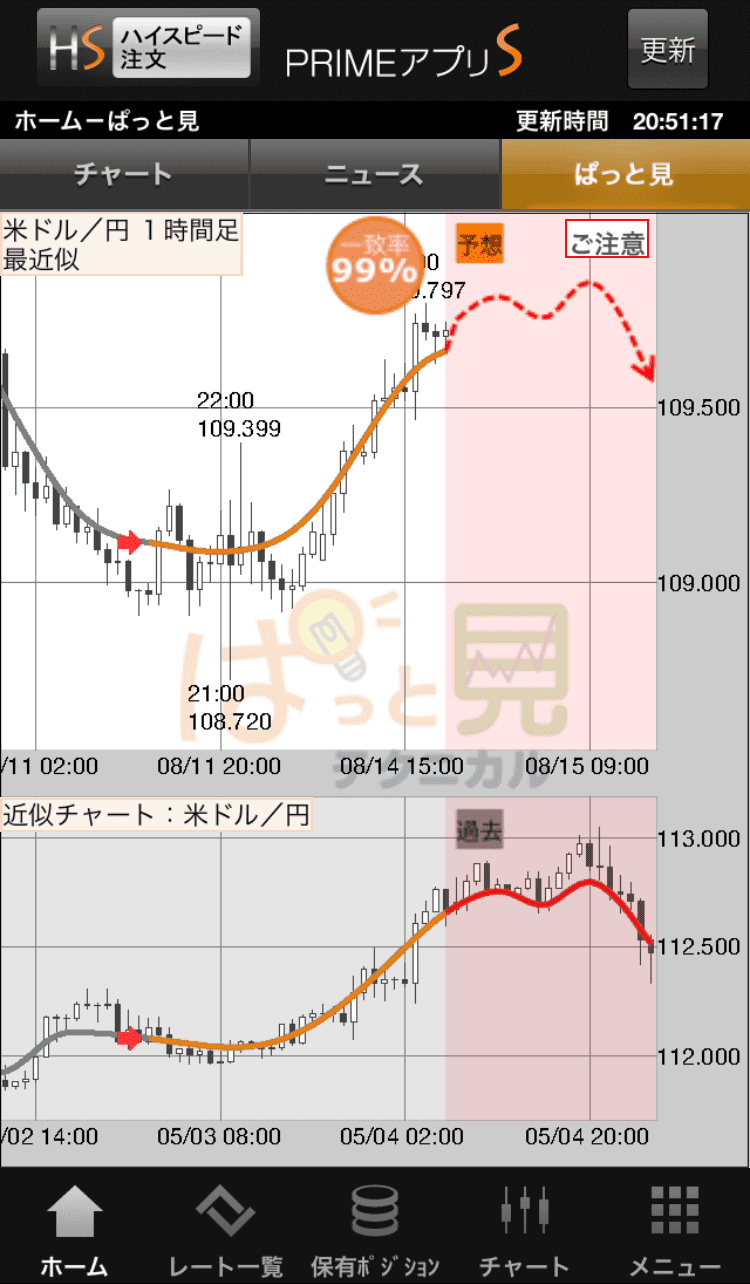Open 保有ポジション positions
The height and width of the screenshot is (1284, 750).
[375, 1231]
